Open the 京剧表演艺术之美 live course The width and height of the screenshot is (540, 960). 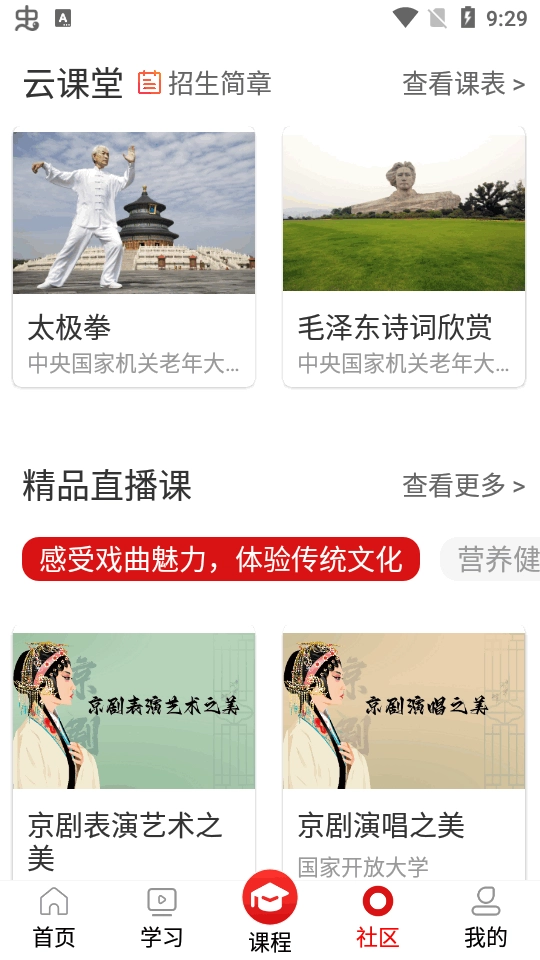click(x=134, y=754)
